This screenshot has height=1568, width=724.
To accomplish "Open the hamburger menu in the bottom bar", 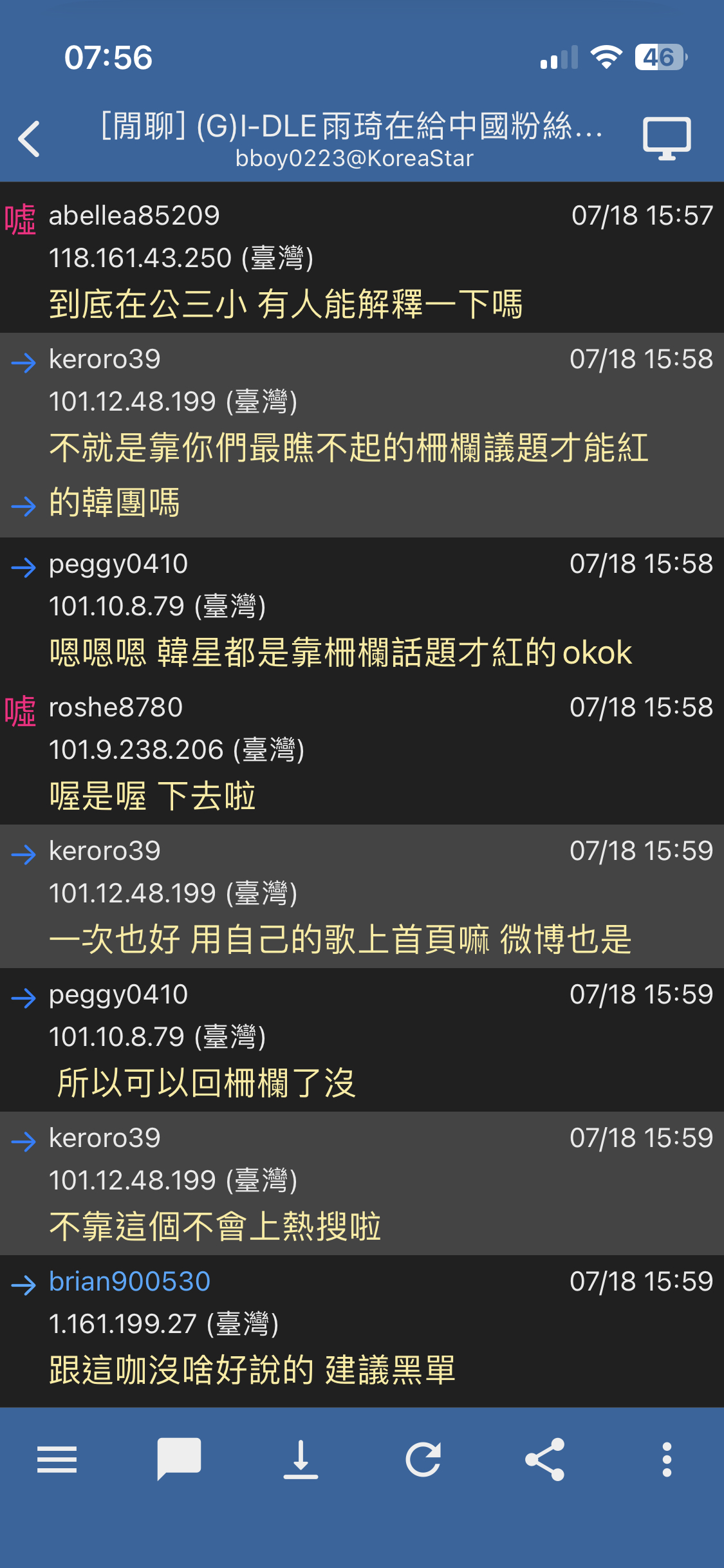I will pyautogui.click(x=57, y=1459).
